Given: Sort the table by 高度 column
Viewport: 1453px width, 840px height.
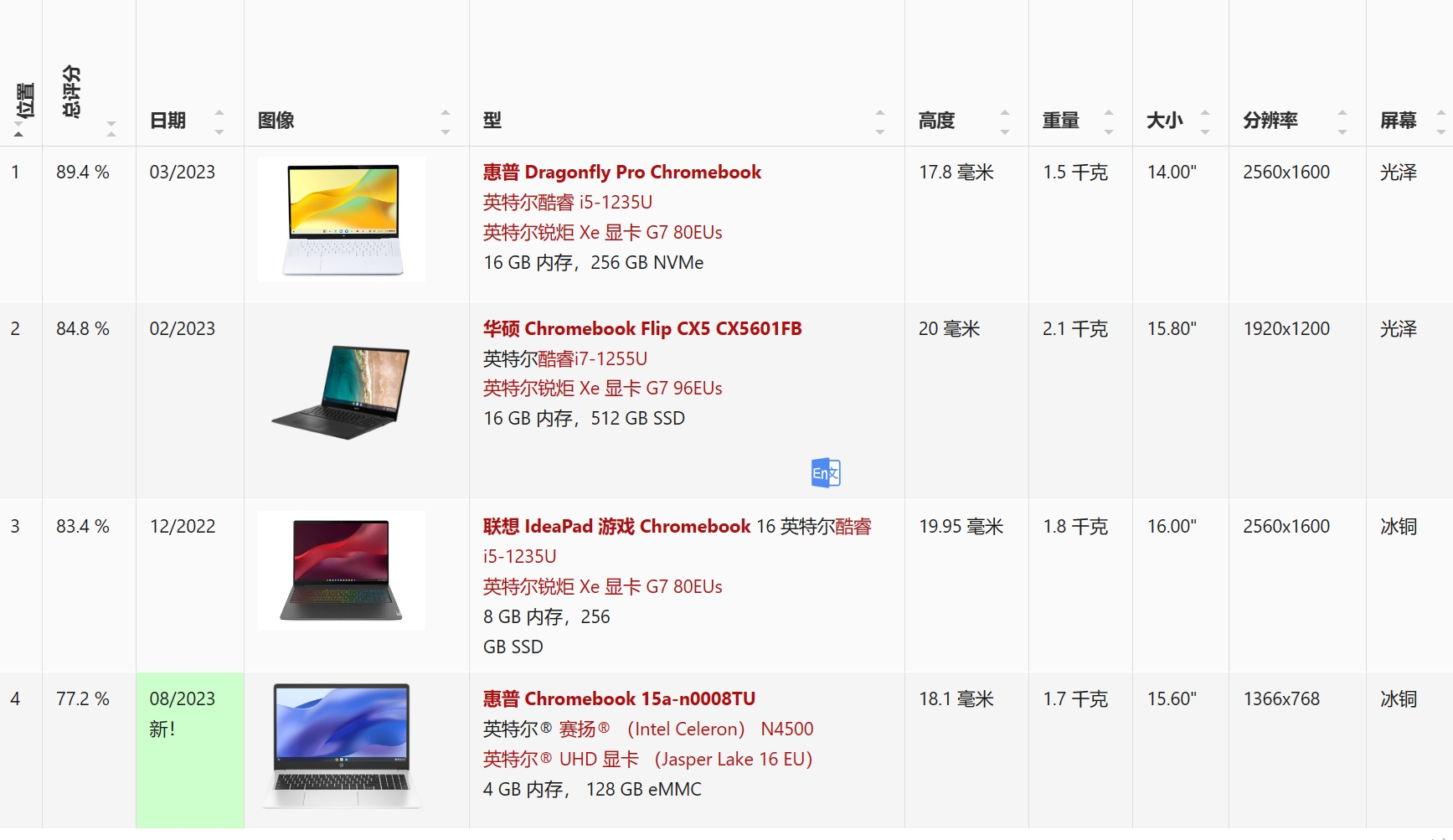Looking at the screenshot, I should point(936,121).
